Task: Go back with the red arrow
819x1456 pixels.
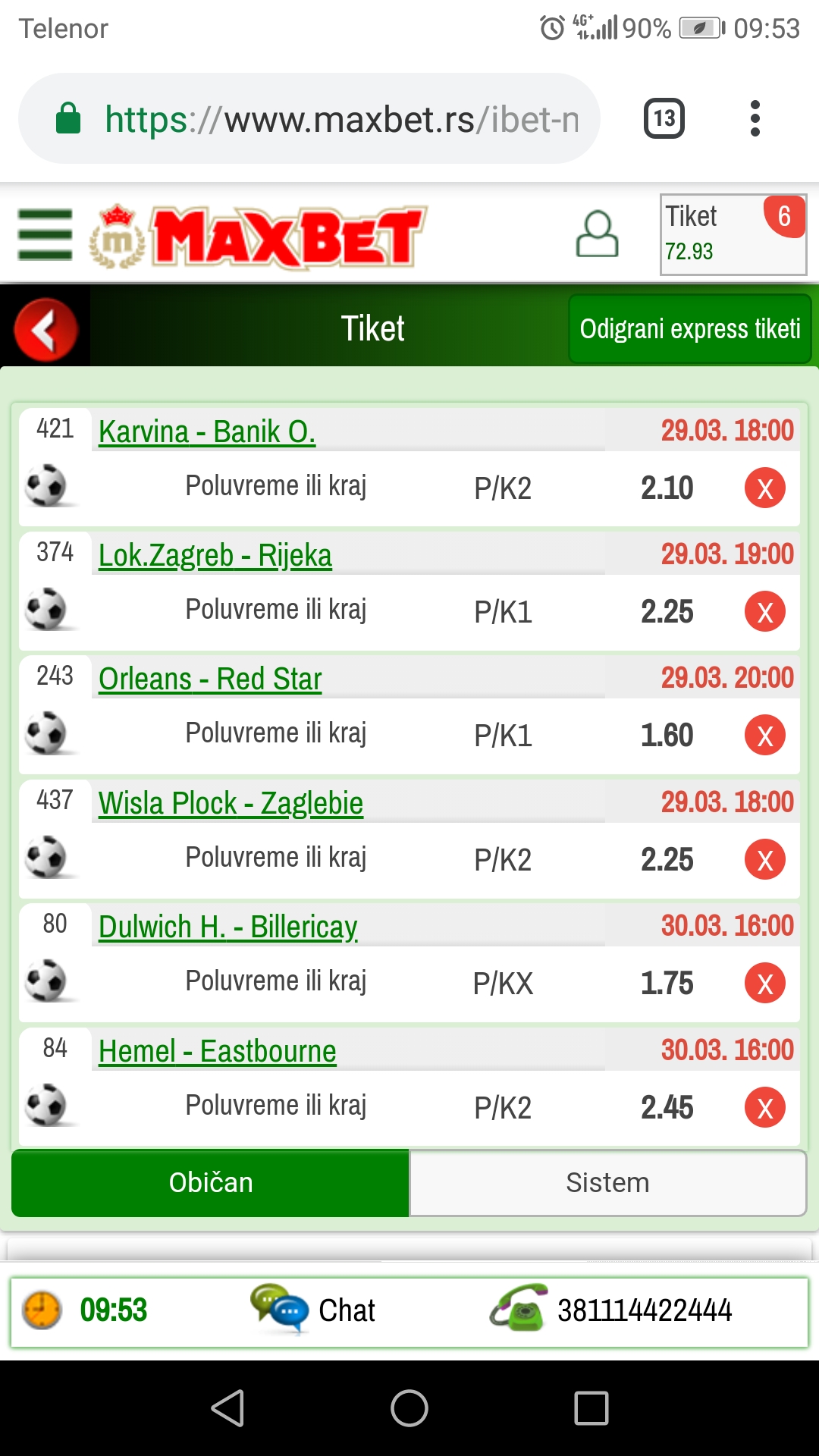Action: click(45, 329)
